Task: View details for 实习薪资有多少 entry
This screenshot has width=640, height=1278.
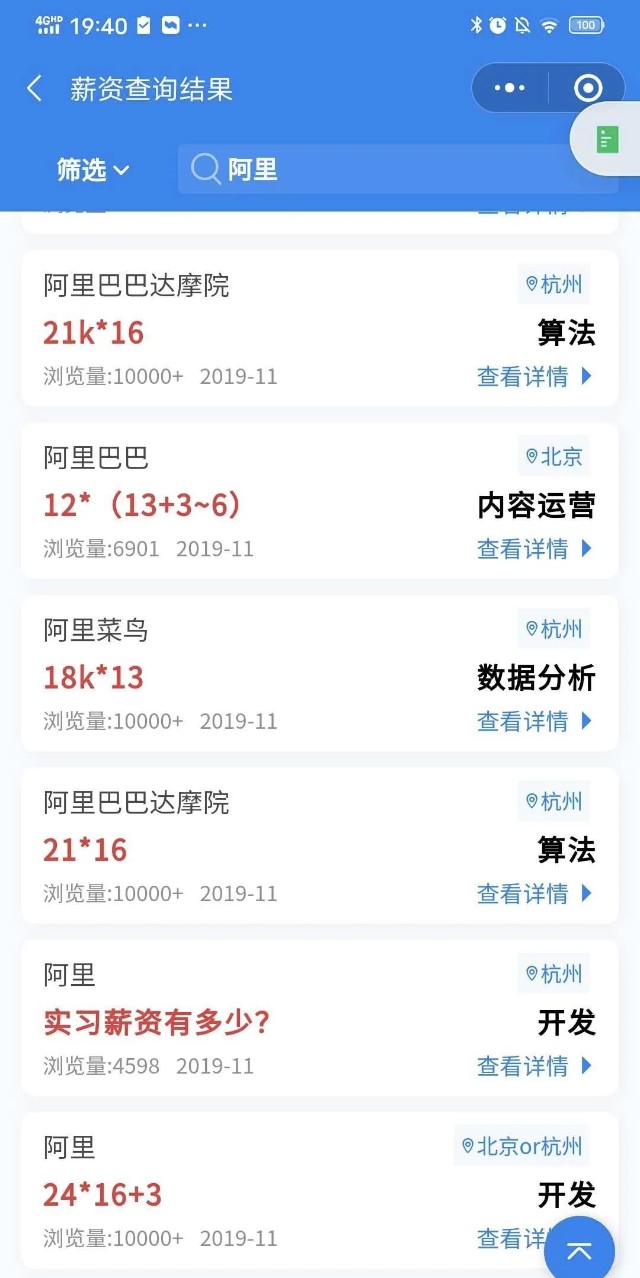Action: 534,1066
